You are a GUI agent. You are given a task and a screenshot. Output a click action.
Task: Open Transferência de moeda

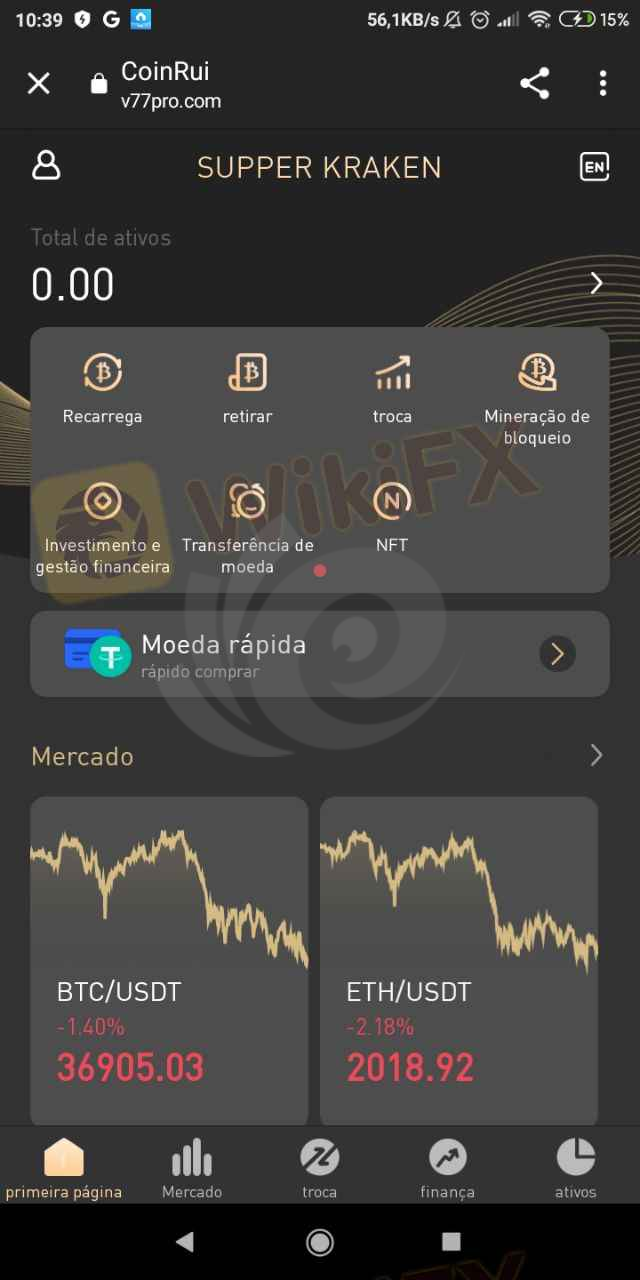click(x=247, y=527)
